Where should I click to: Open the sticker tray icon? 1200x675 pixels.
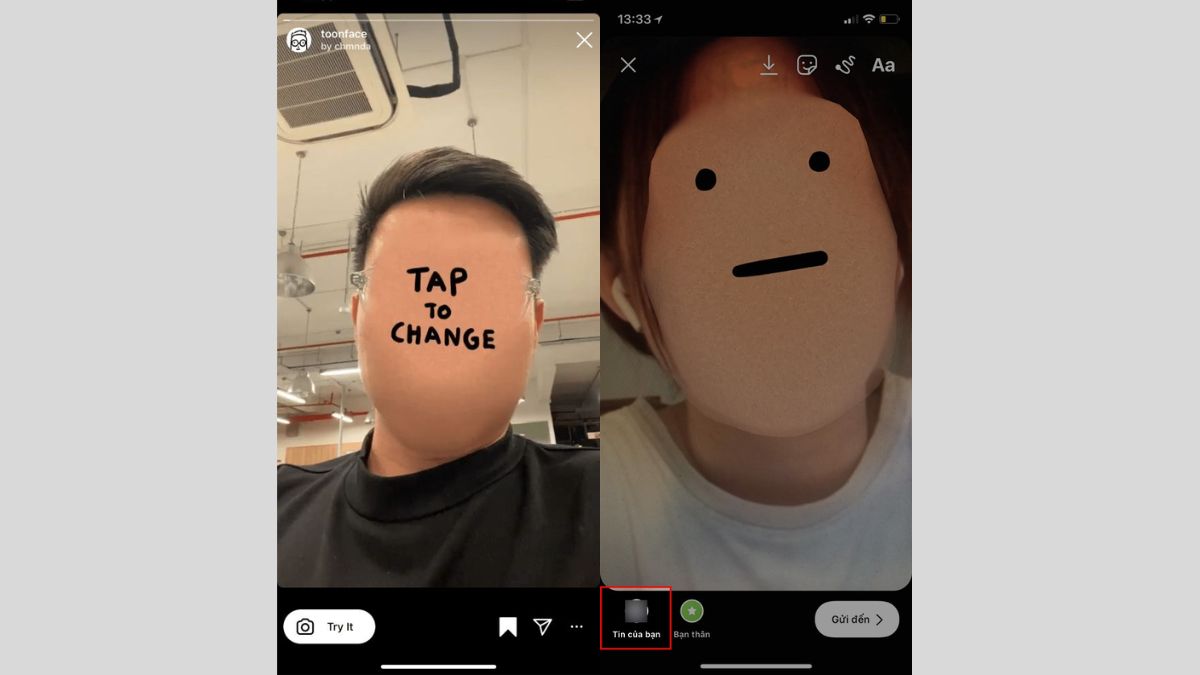(x=806, y=65)
